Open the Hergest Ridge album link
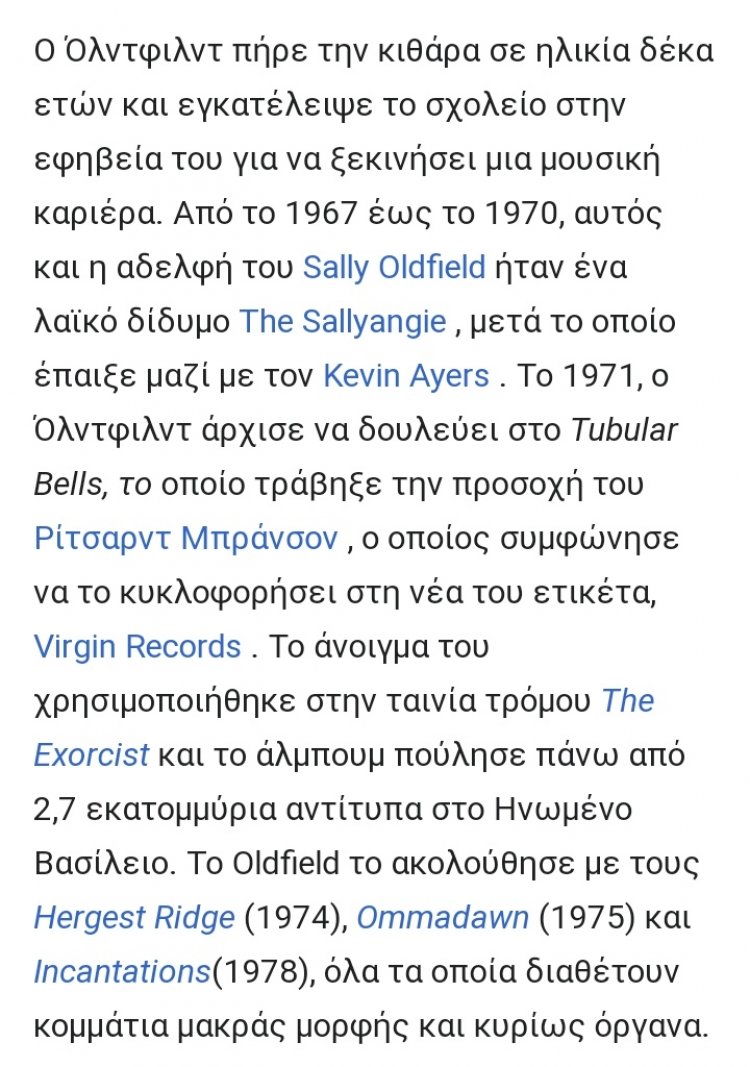750x1067 pixels. click(135, 916)
